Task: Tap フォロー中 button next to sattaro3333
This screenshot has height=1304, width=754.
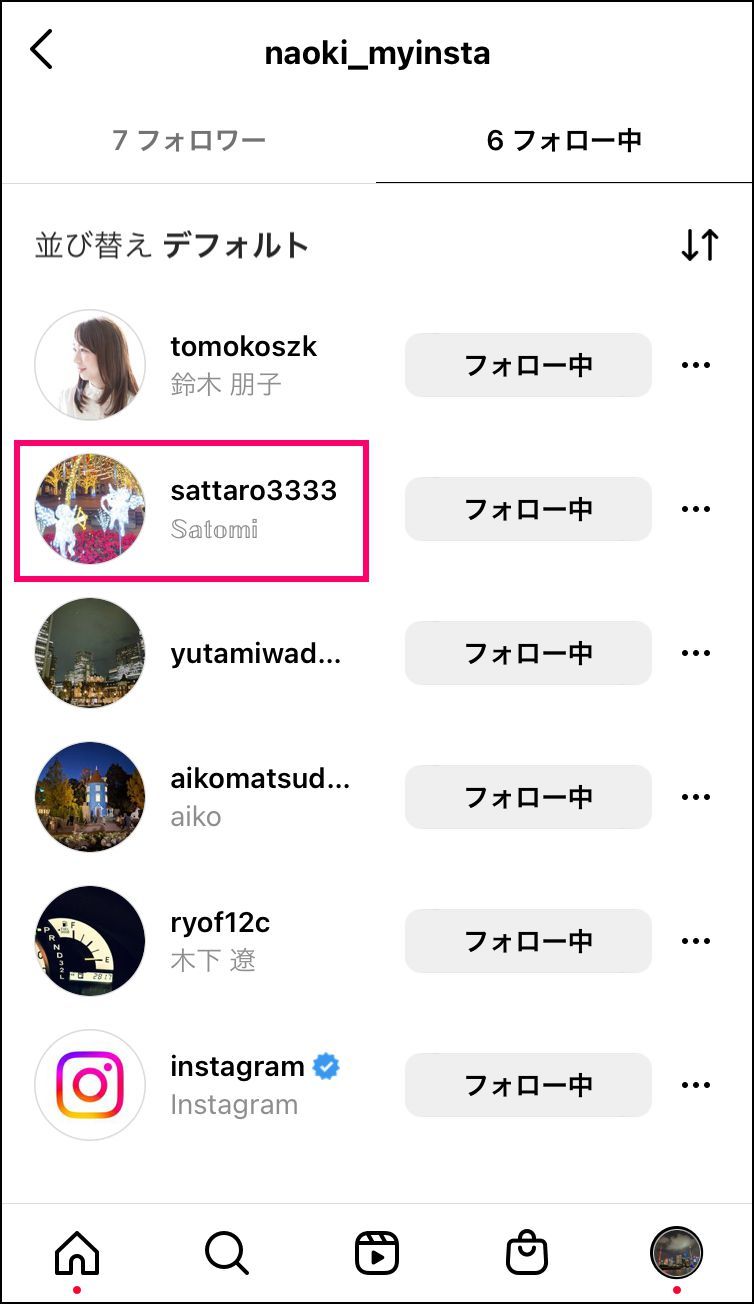Action: click(x=528, y=509)
